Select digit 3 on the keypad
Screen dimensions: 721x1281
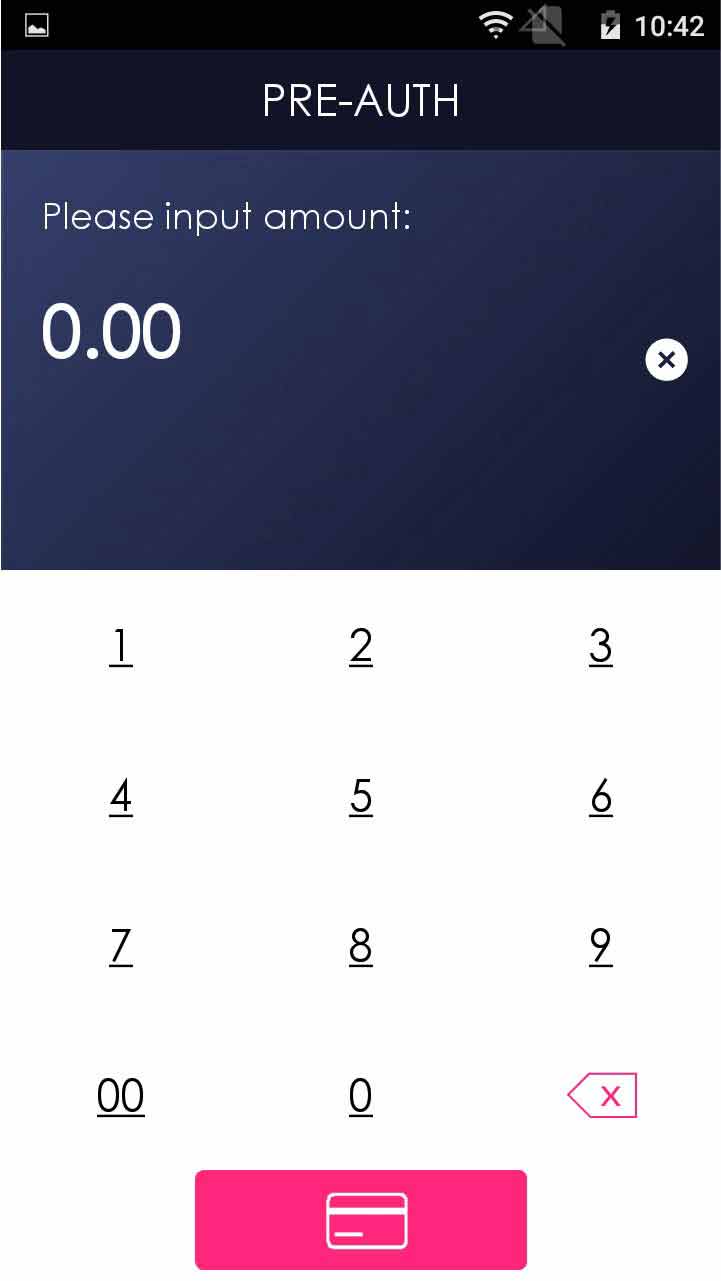tap(601, 646)
